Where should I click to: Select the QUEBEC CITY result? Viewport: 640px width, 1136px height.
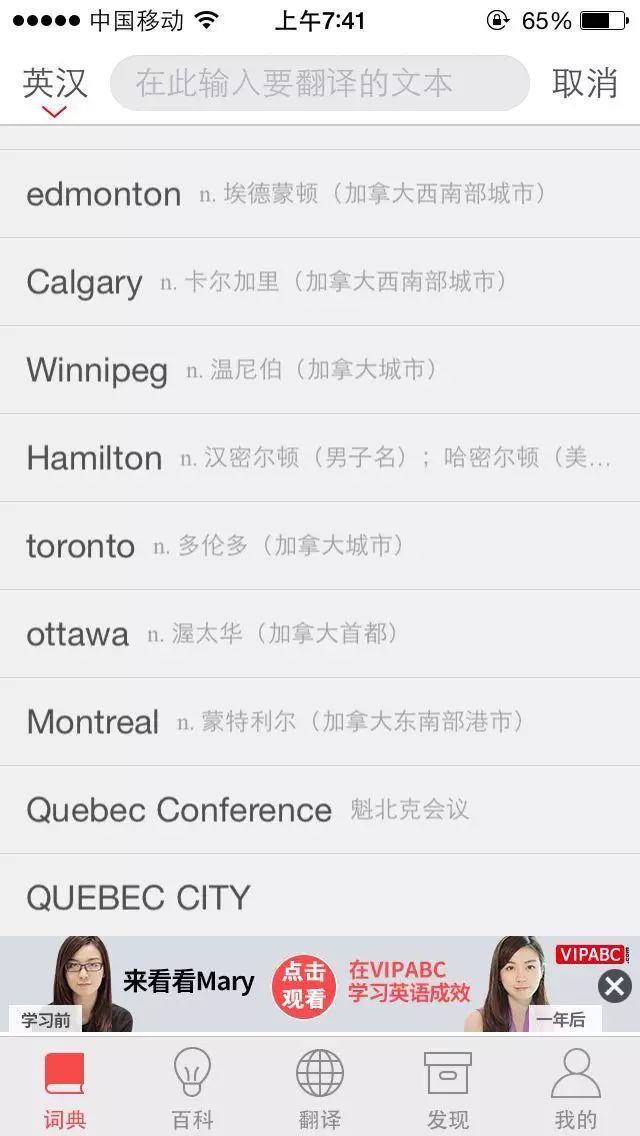320,895
